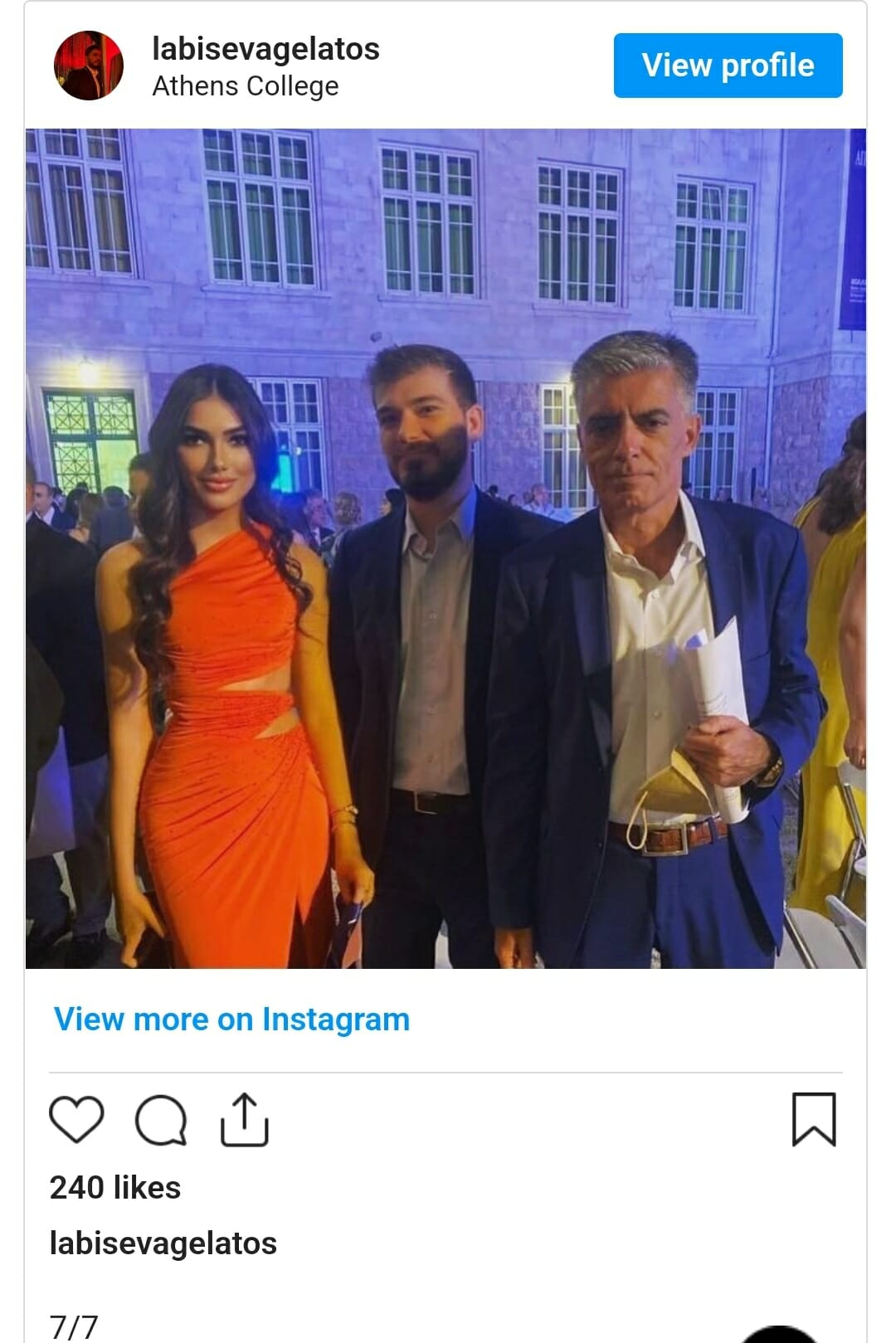The image size is (896, 1343).
Task: Follow the View more on Instagram link
Action: (x=231, y=1019)
